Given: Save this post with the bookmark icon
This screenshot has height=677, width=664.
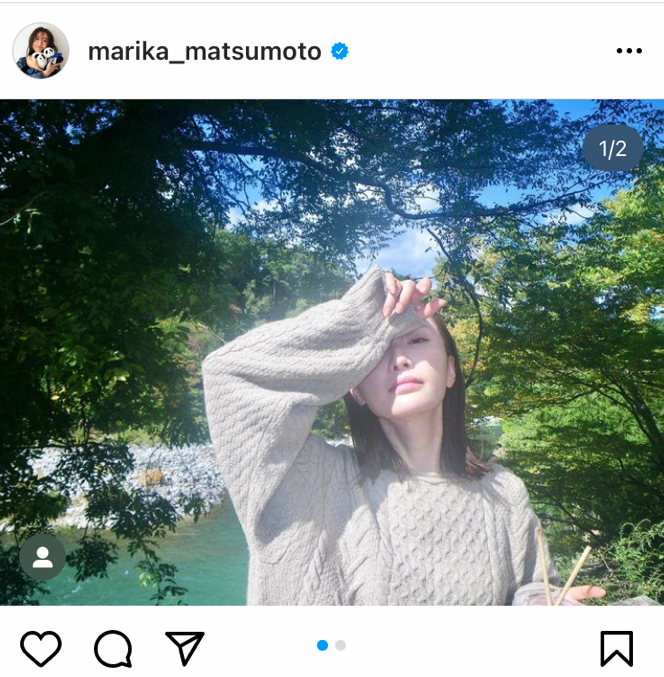Looking at the screenshot, I should (x=616, y=649).
